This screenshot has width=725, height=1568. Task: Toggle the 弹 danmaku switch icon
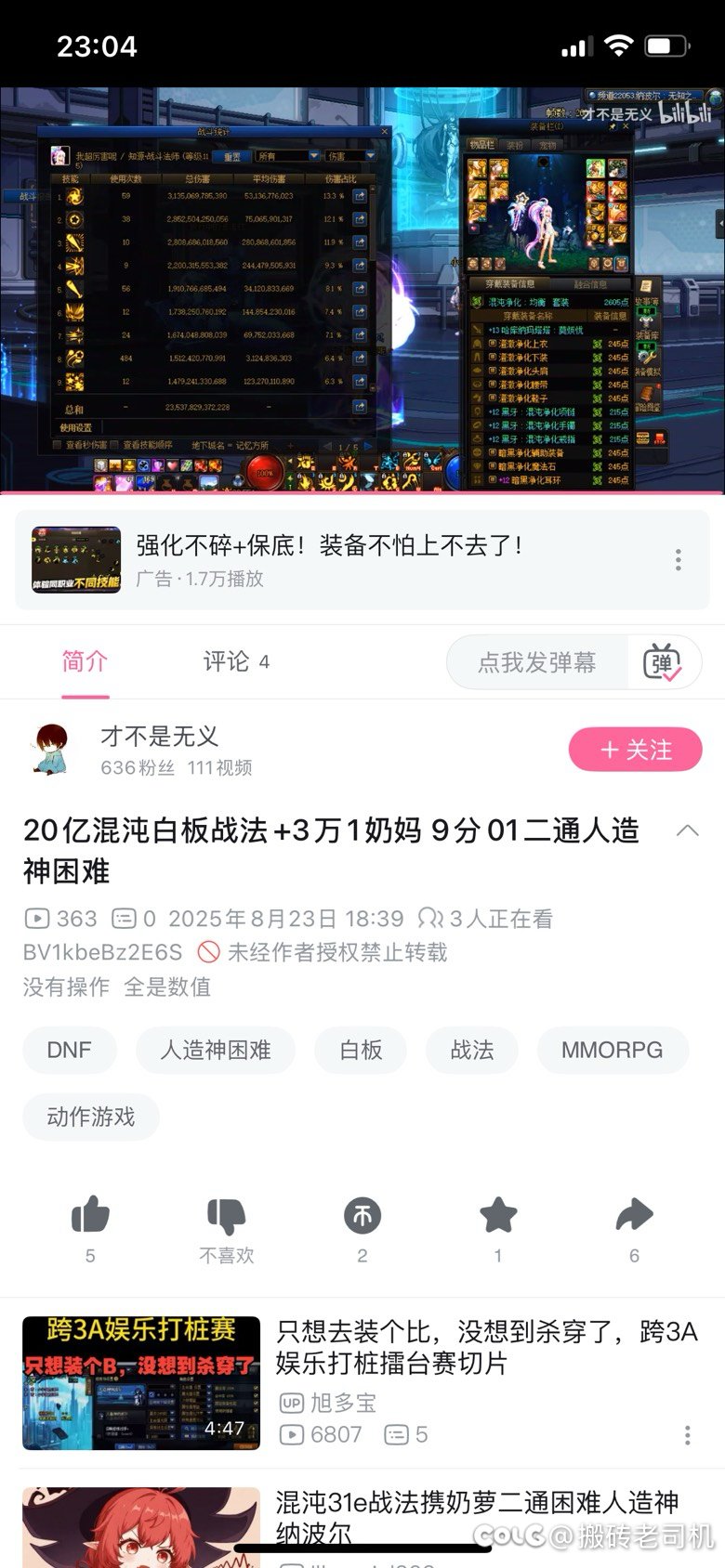point(663,662)
